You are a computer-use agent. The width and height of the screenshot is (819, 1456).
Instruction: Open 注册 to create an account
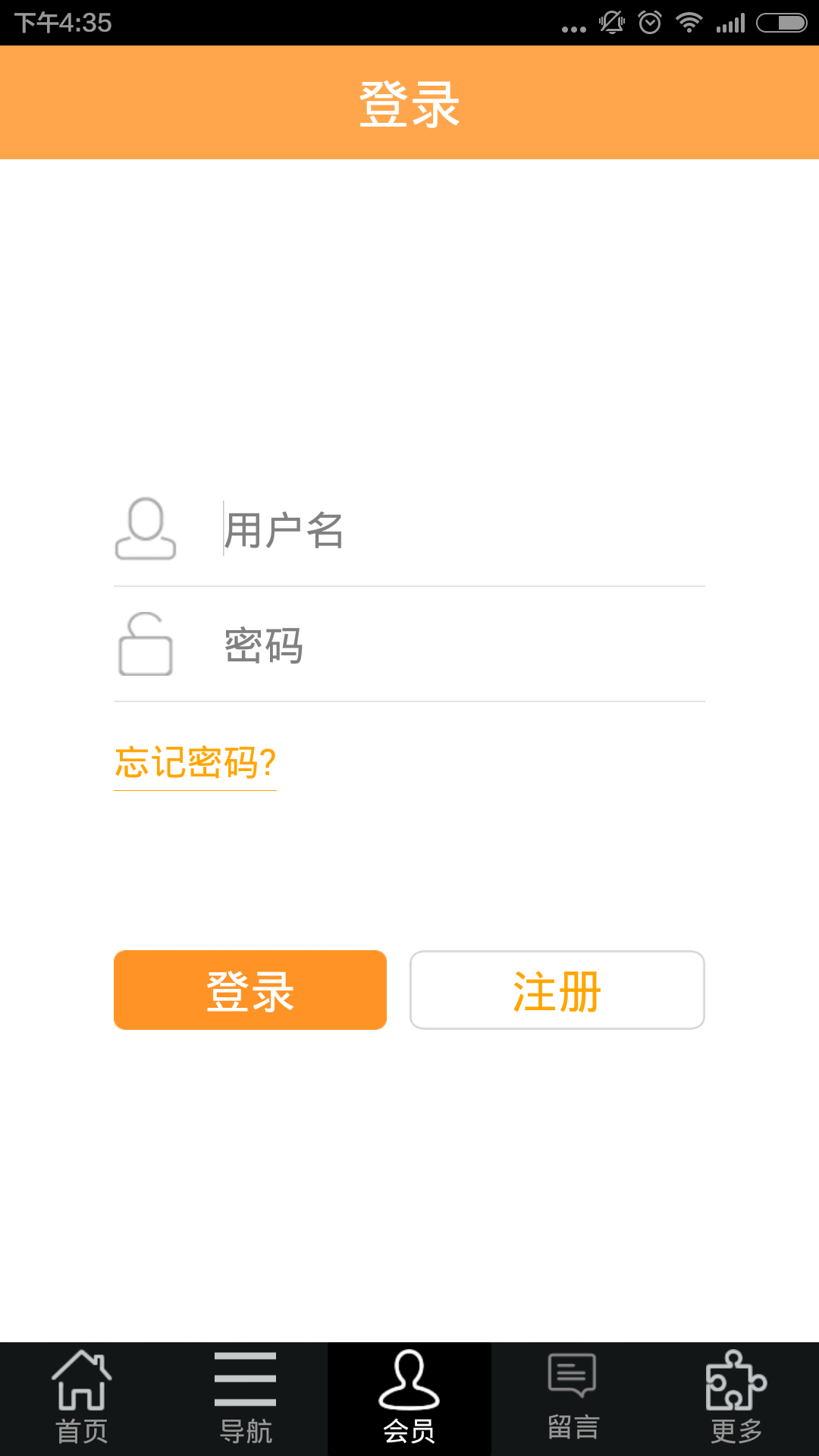pos(557,990)
